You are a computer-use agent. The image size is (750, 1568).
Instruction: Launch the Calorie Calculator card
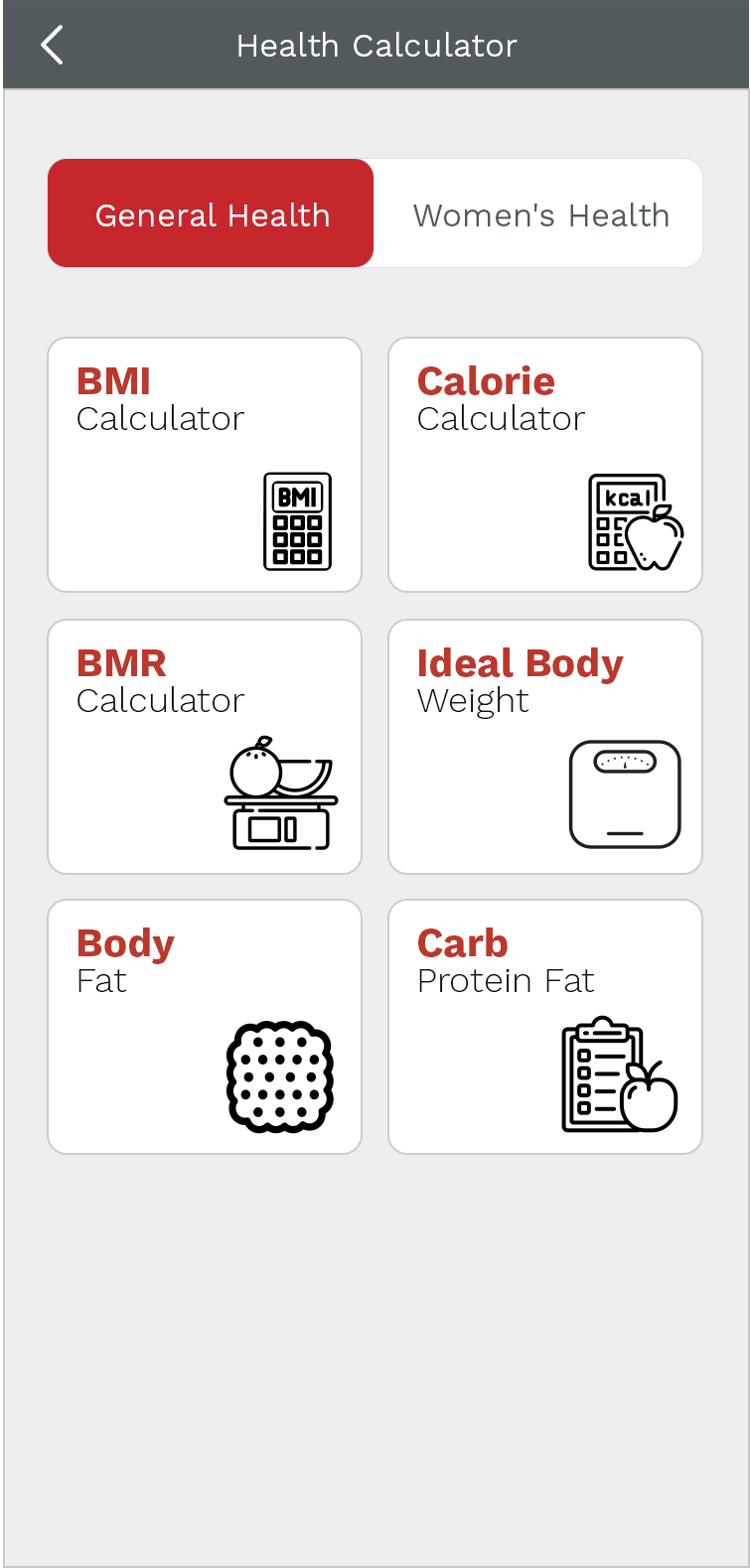[x=545, y=465]
